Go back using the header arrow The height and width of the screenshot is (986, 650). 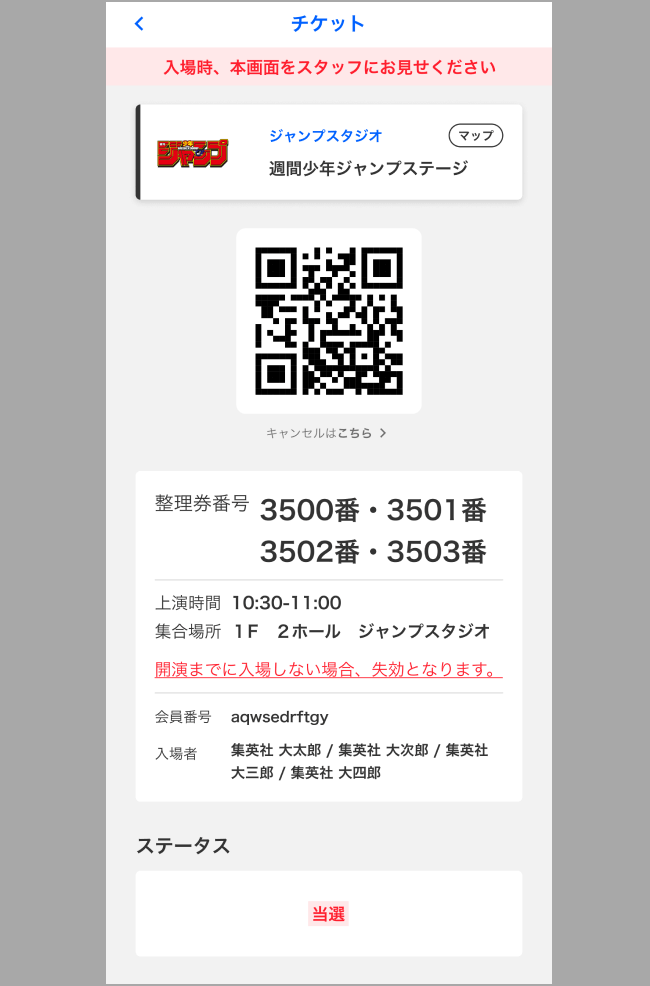pyautogui.click(x=139, y=24)
